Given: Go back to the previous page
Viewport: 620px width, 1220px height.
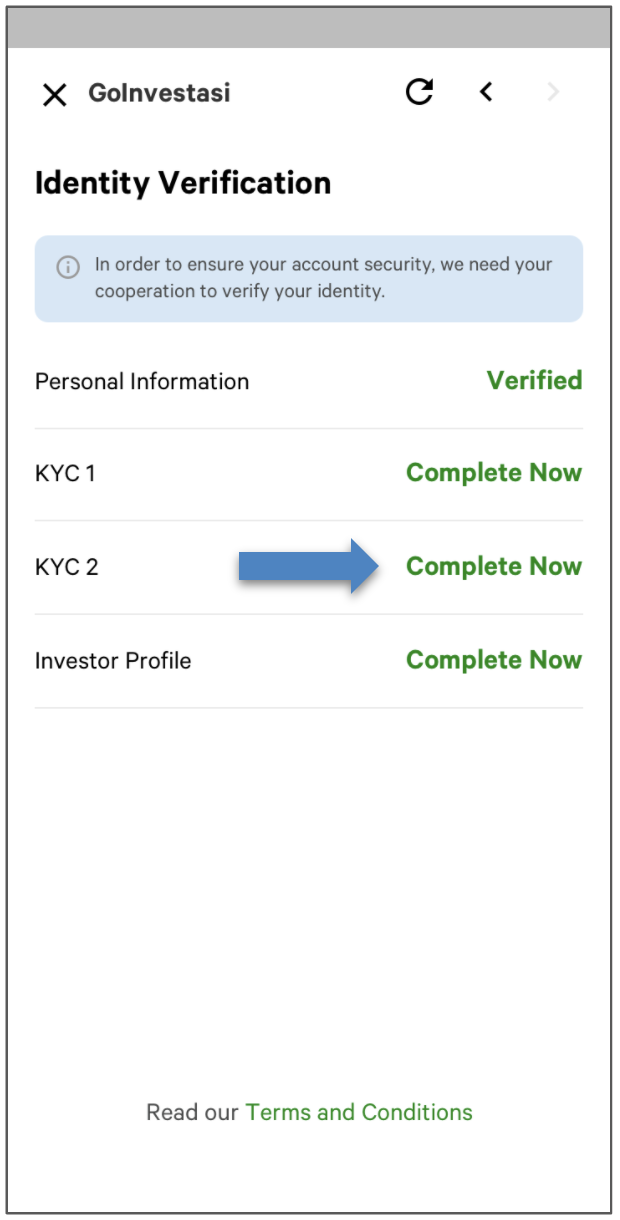Looking at the screenshot, I should (x=486, y=93).
